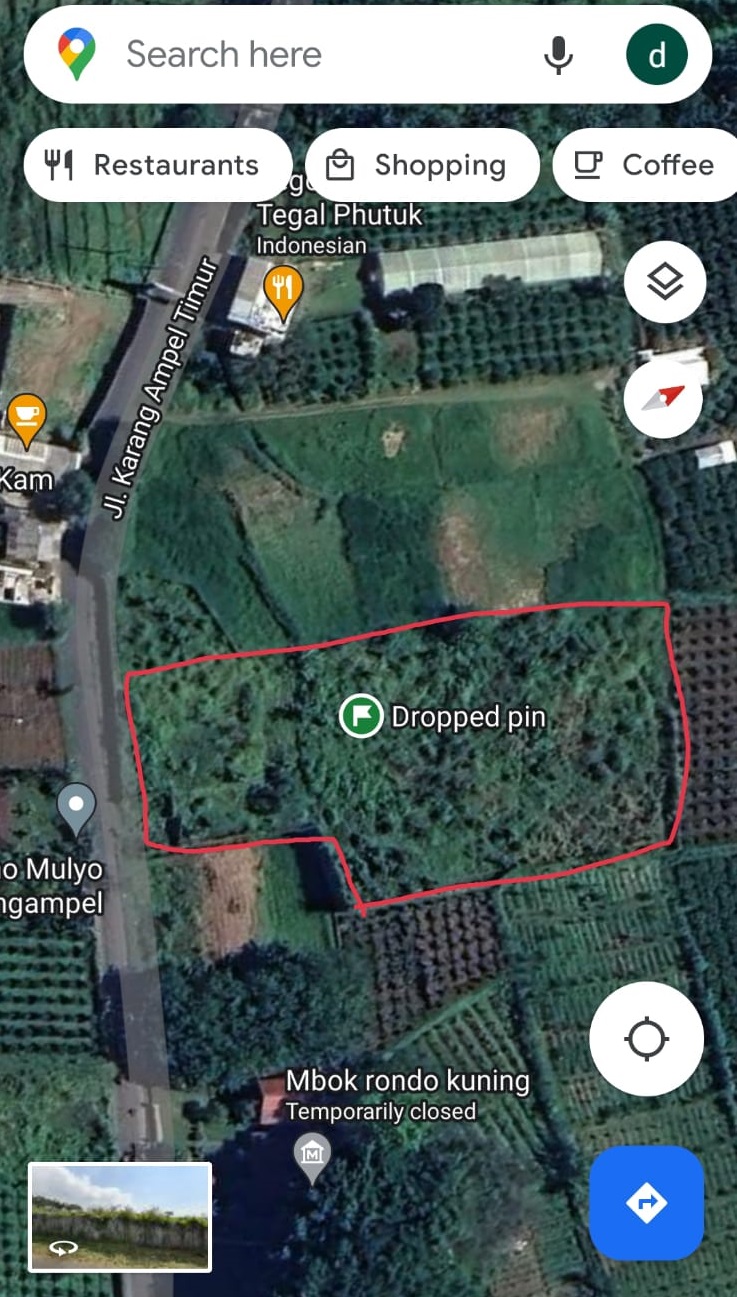Open the account profile avatar
Image resolution: width=737 pixels, height=1297 pixels.
[657, 54]
